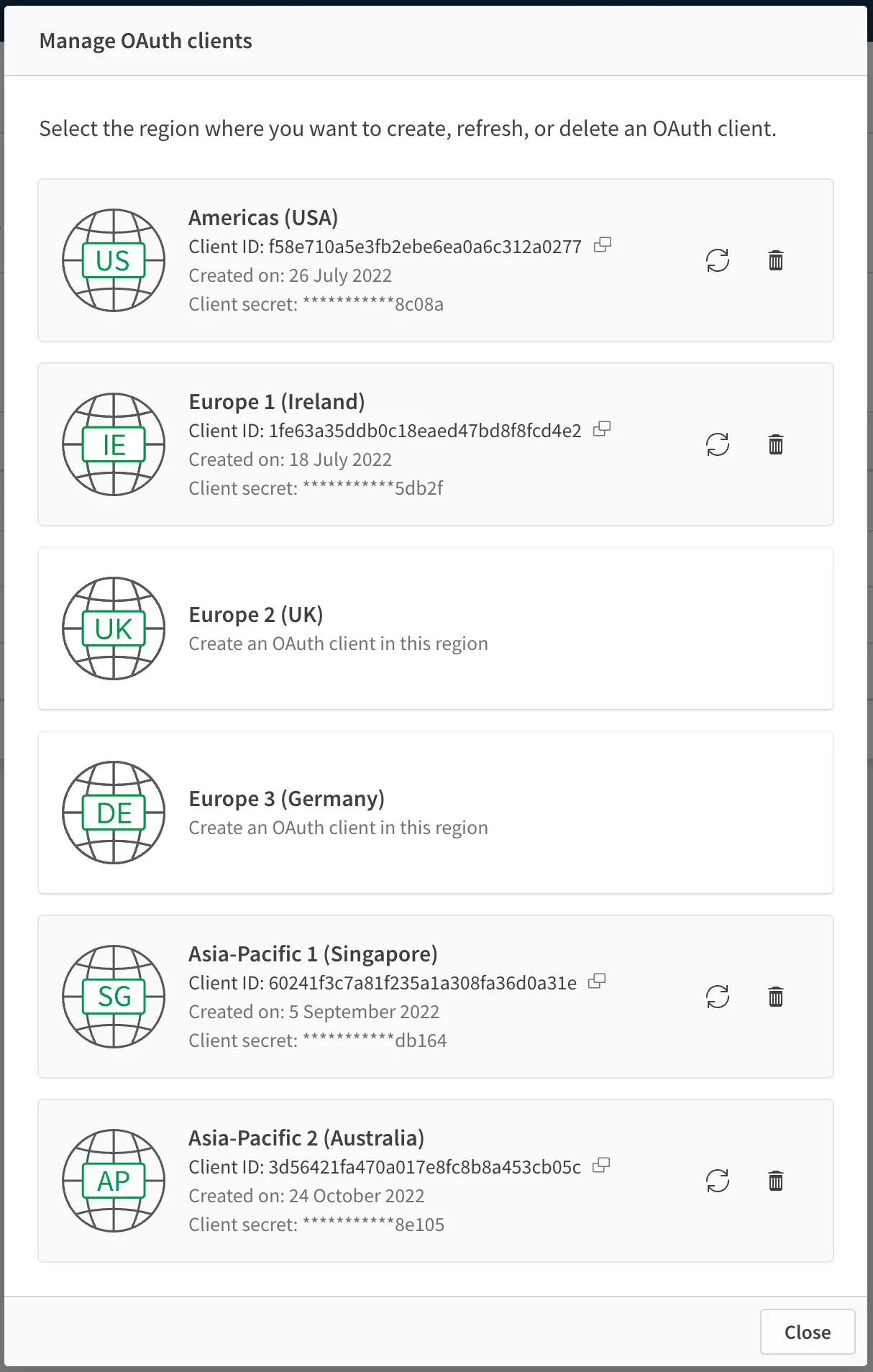Copy the Americas (USA) client ID
873x1372 pixels.
point(603,244)
